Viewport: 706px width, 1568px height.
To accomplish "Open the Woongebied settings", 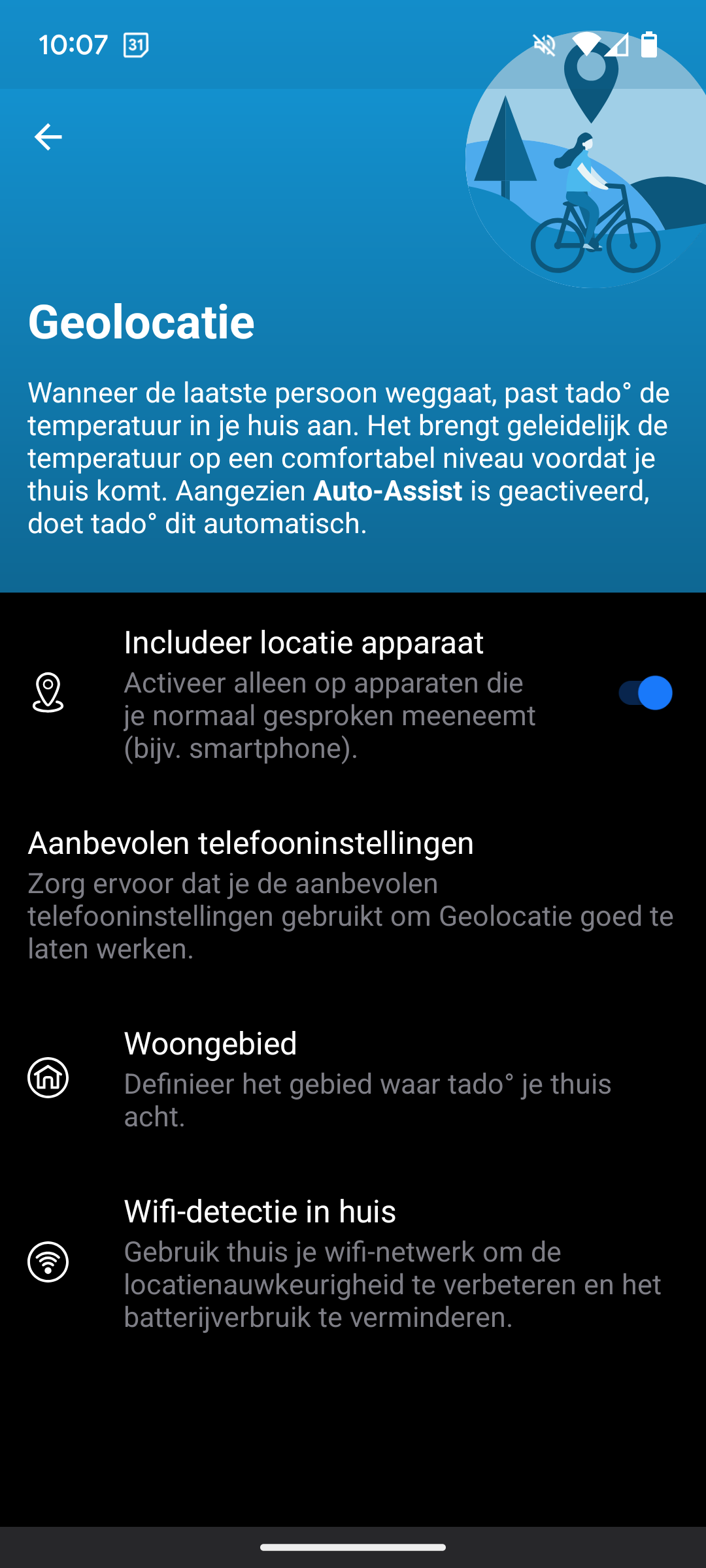I will pyautogui.click(x=353, y=1078).
